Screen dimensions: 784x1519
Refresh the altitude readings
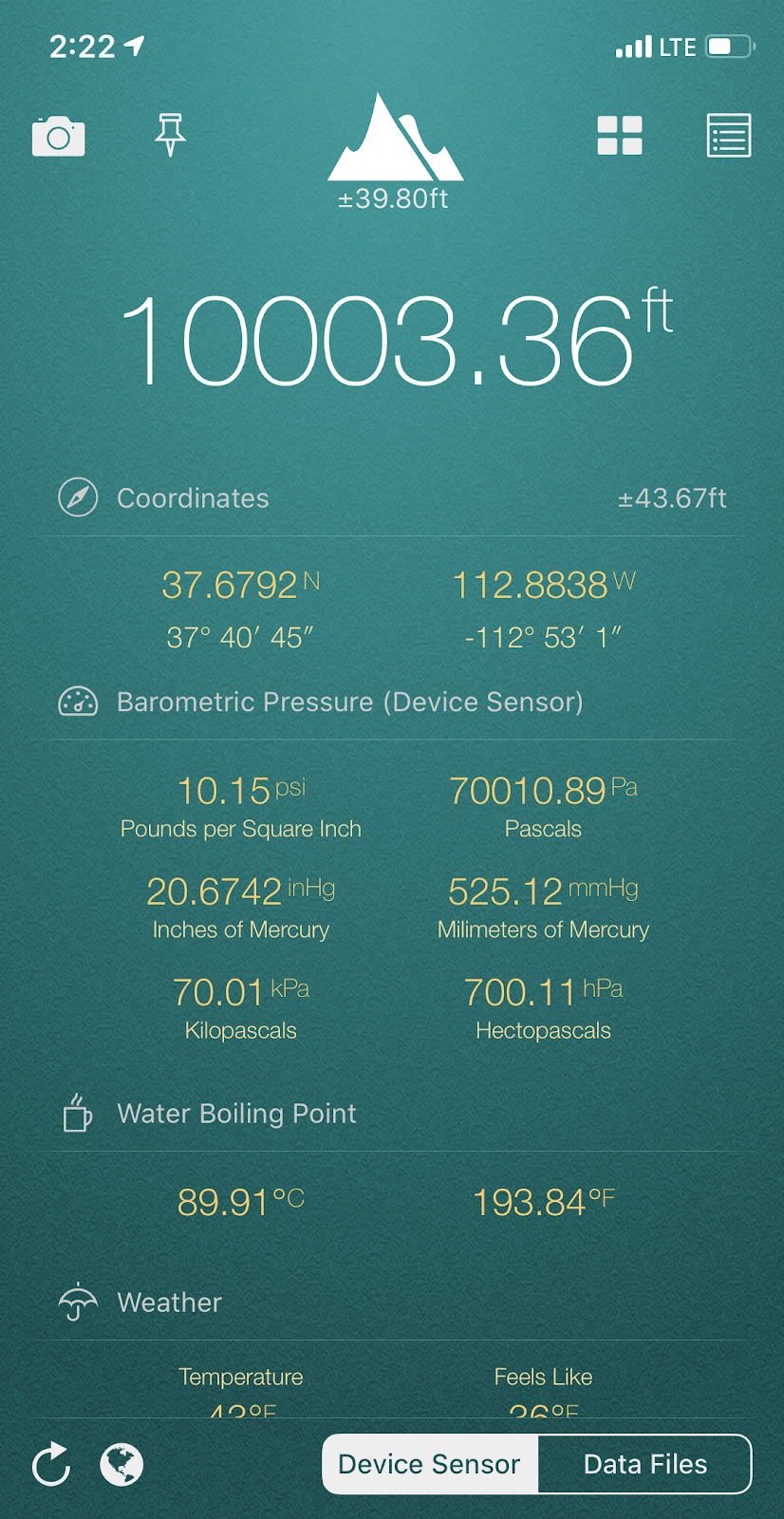pos(51,1464)
